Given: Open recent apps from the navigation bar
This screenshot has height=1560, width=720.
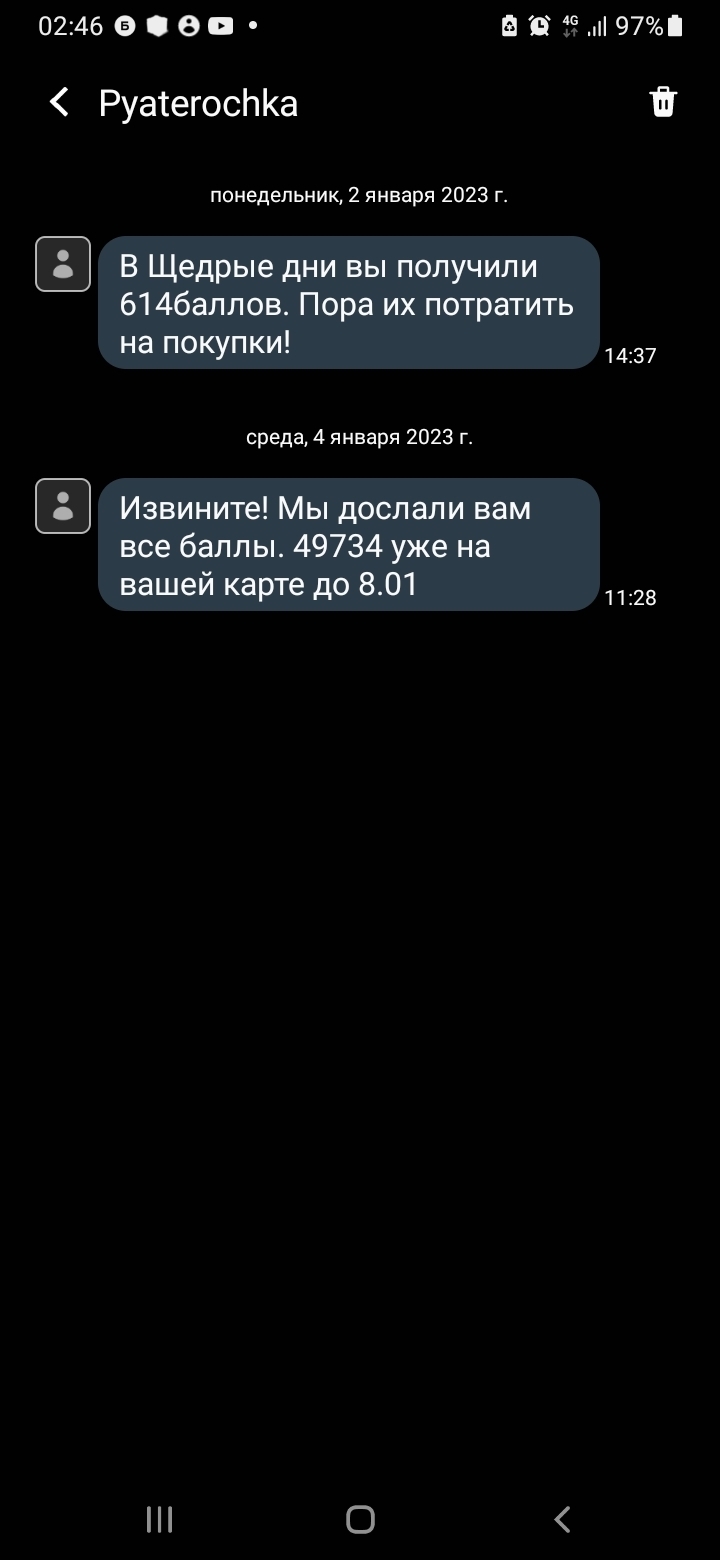Looking at the screenshot, I should click(x=159, y=1519).
